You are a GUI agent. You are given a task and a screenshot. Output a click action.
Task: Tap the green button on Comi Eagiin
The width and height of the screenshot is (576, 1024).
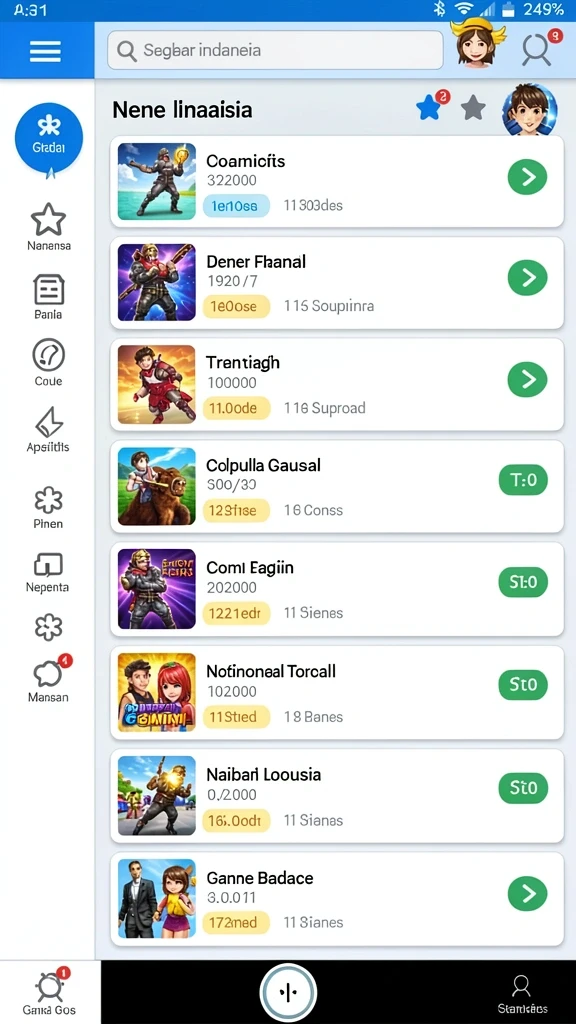tap(523, 582)
